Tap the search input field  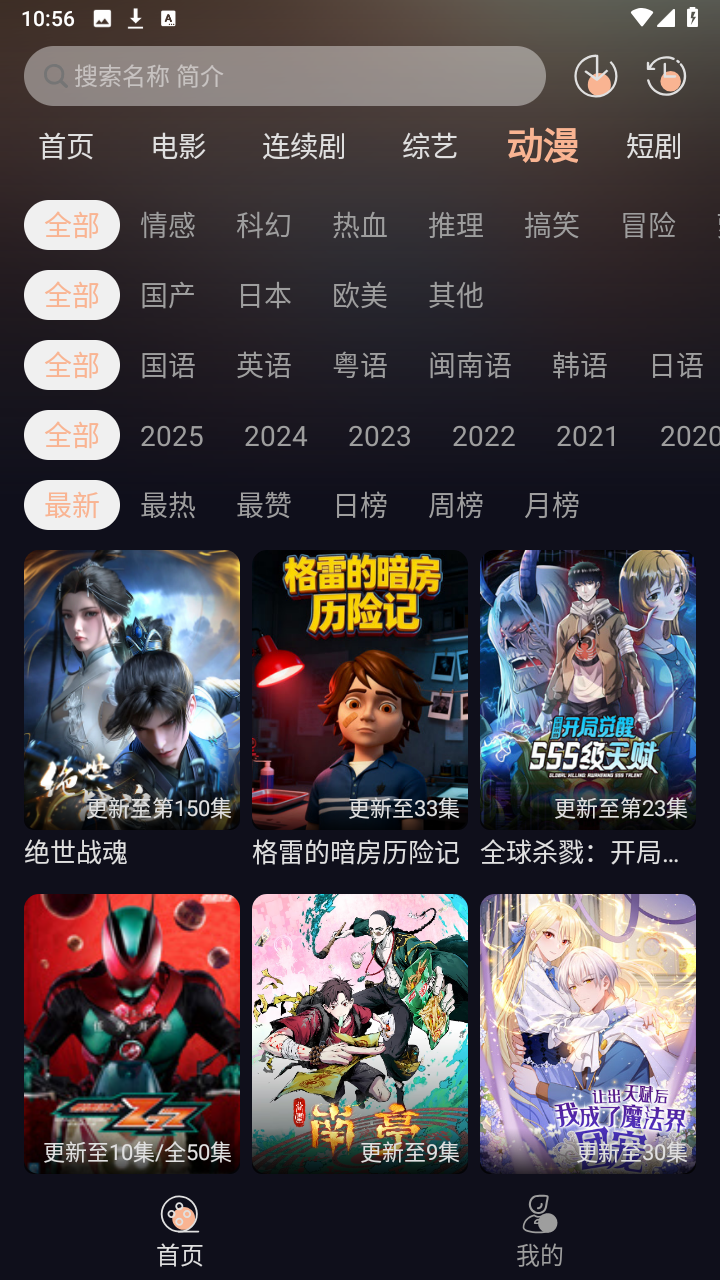(x=284, y=75)
